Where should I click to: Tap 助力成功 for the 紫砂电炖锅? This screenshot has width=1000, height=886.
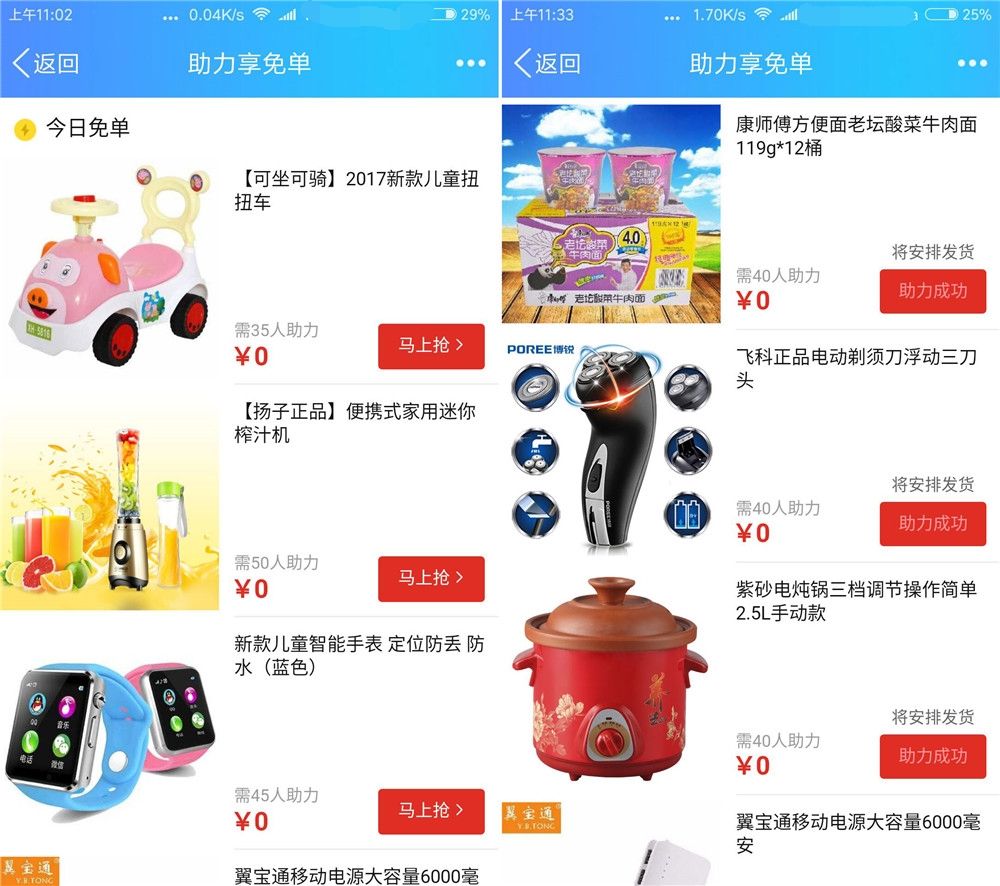pyautogui.click(x=932, y=756)
